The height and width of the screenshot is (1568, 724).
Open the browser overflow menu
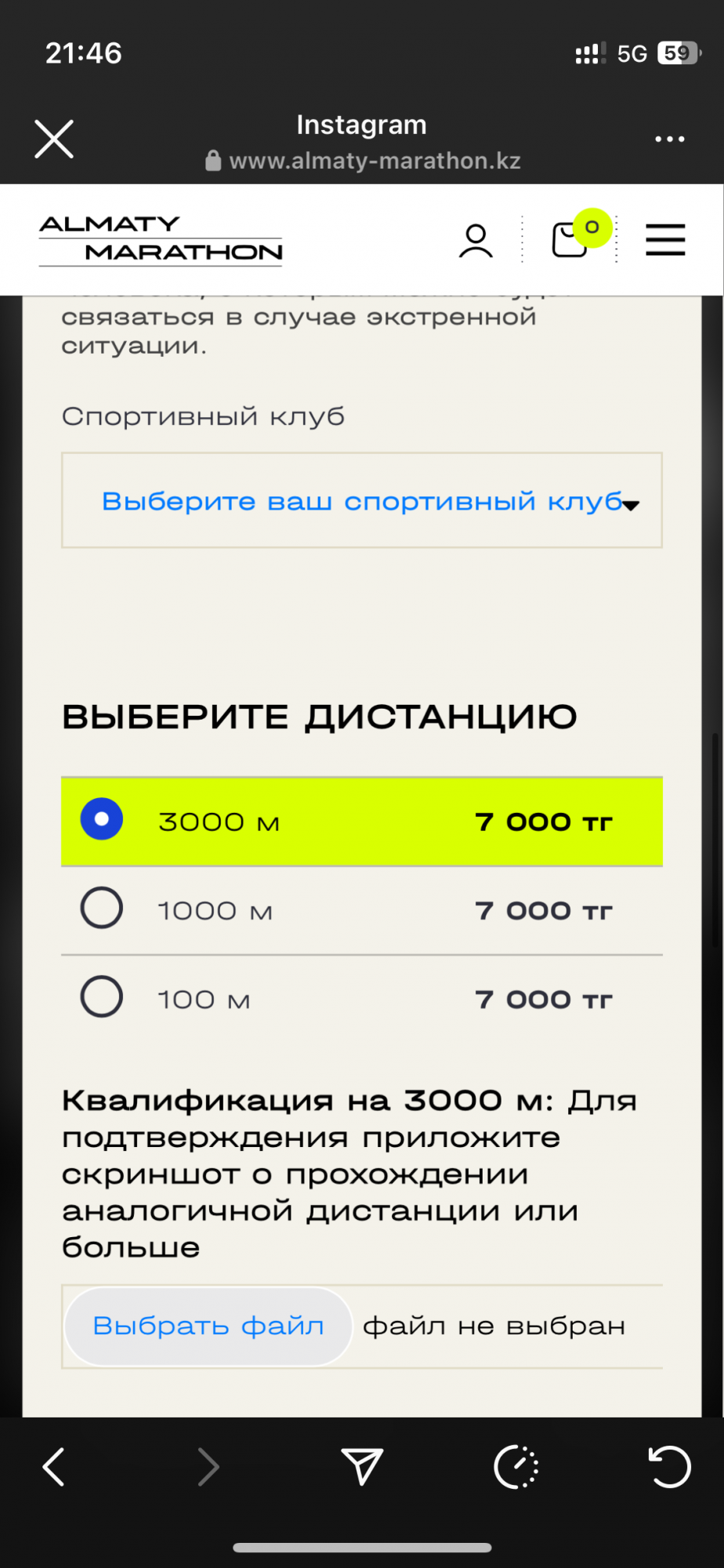coord(669,140)
